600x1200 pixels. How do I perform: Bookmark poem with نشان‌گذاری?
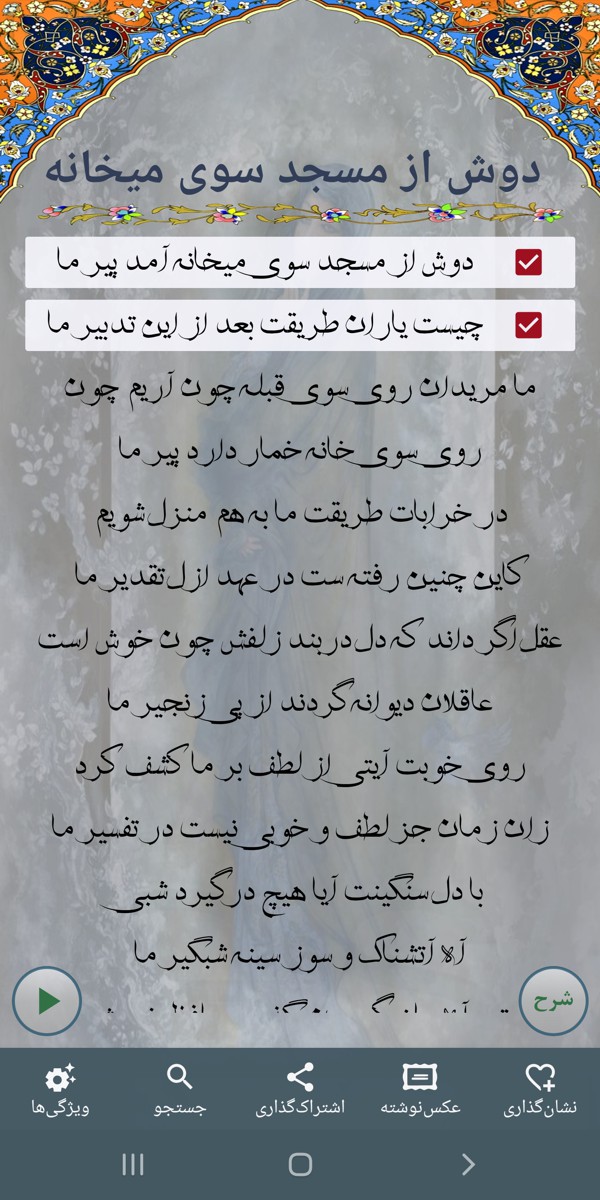click(540, 1089)
